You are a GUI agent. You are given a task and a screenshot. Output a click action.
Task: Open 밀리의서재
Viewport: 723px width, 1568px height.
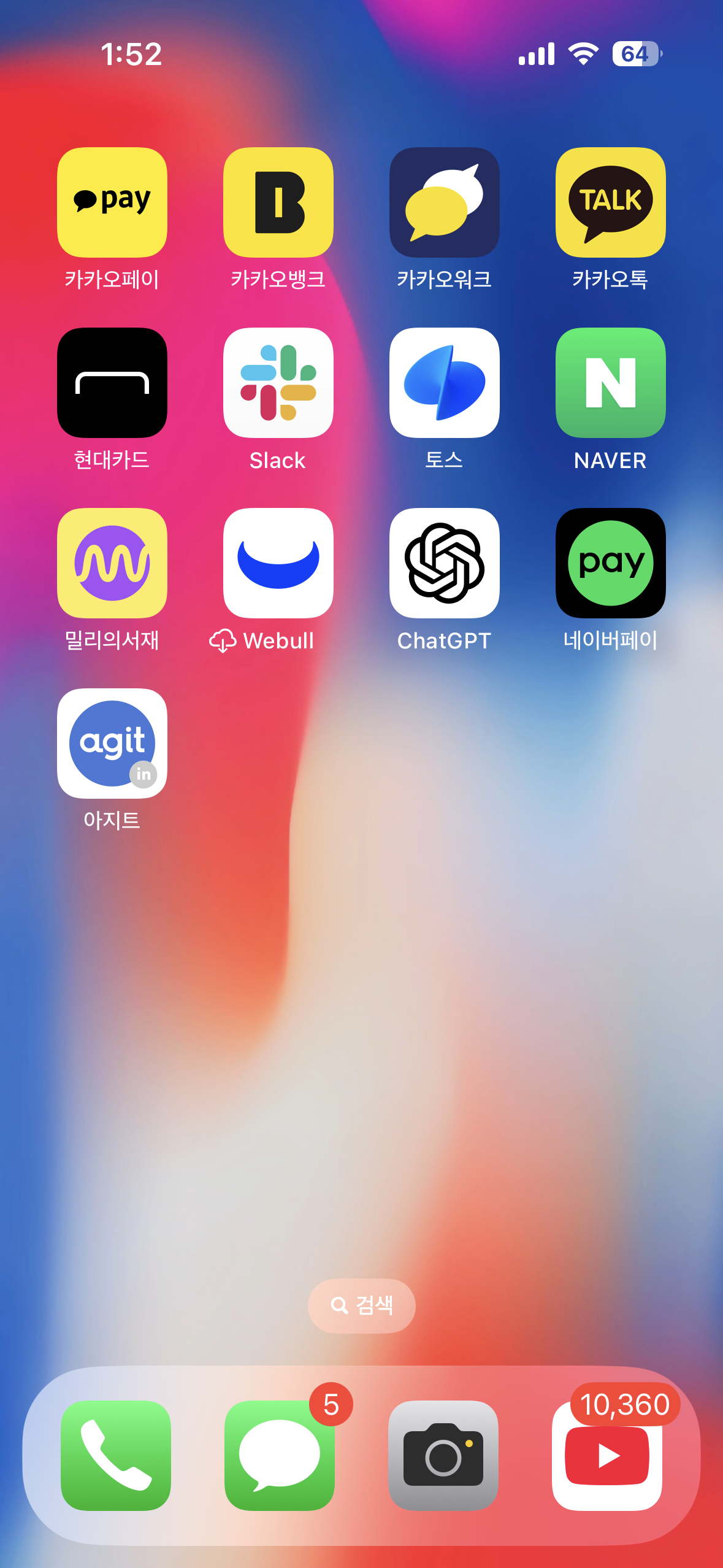click(112, 563)
